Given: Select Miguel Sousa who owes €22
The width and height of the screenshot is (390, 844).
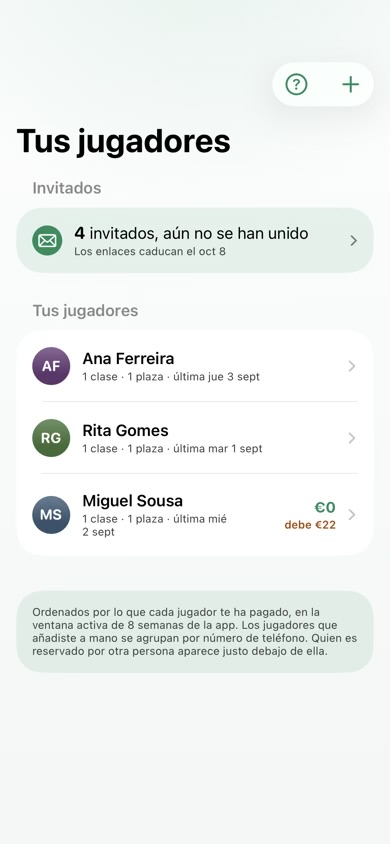Looking at the screenshot, I should 195,515.
